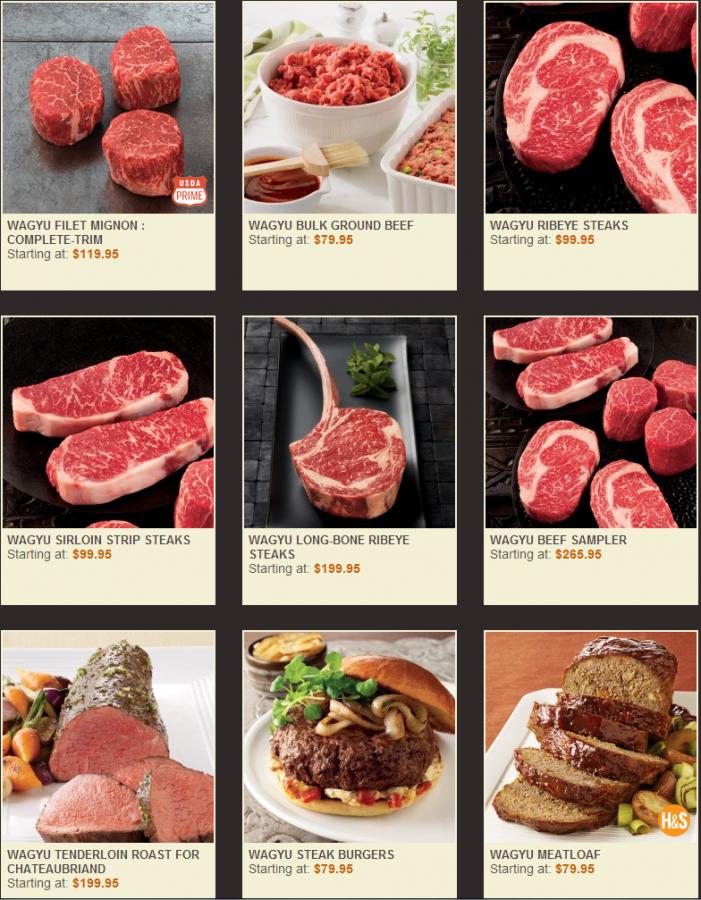Tap the Wagyu Long-Bone Ribeye Steaks tile
Viewport: 701px width, 900px height.
click(x=349, y=423)
